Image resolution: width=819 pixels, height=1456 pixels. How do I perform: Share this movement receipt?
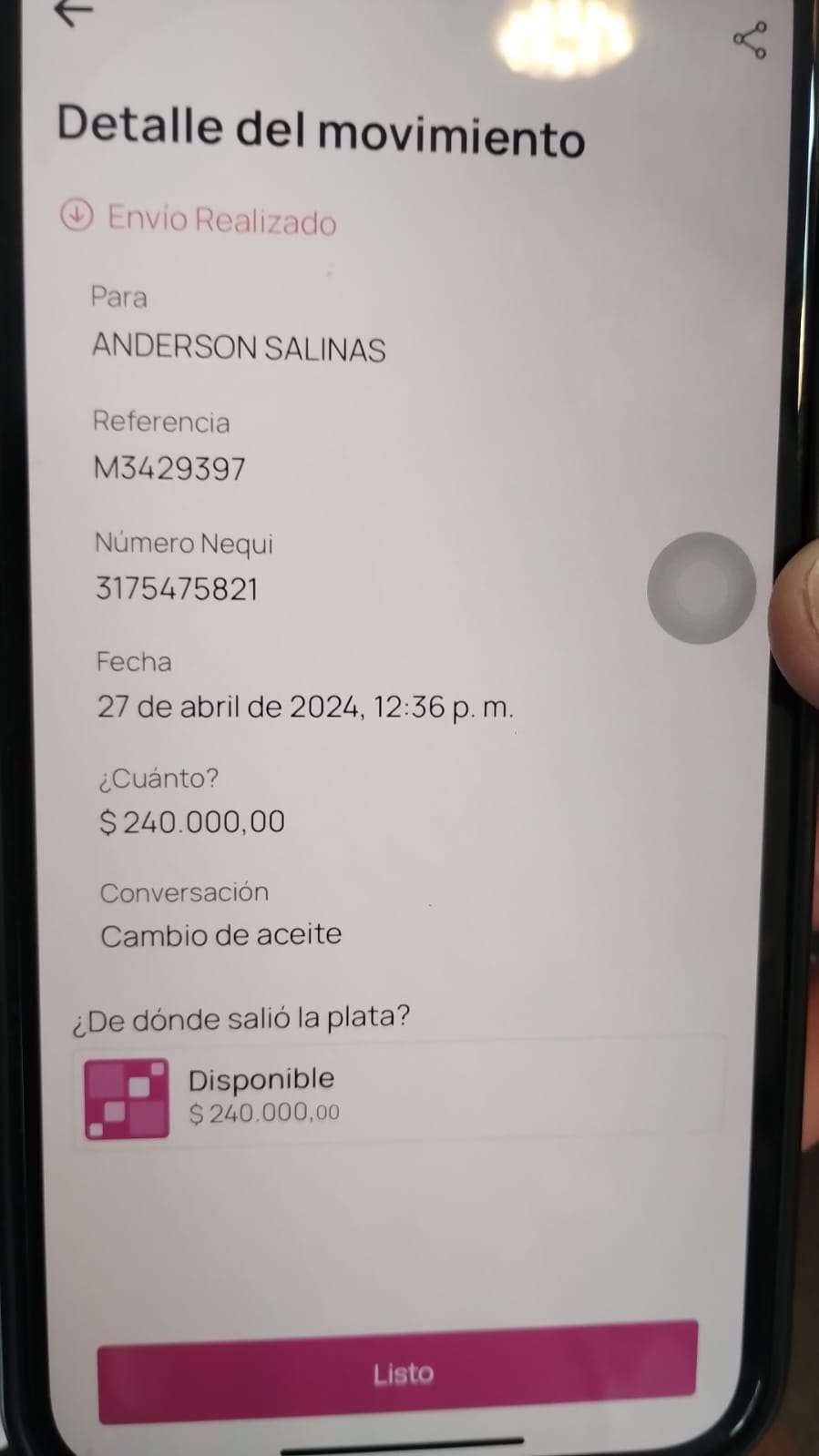pos(749,40)
